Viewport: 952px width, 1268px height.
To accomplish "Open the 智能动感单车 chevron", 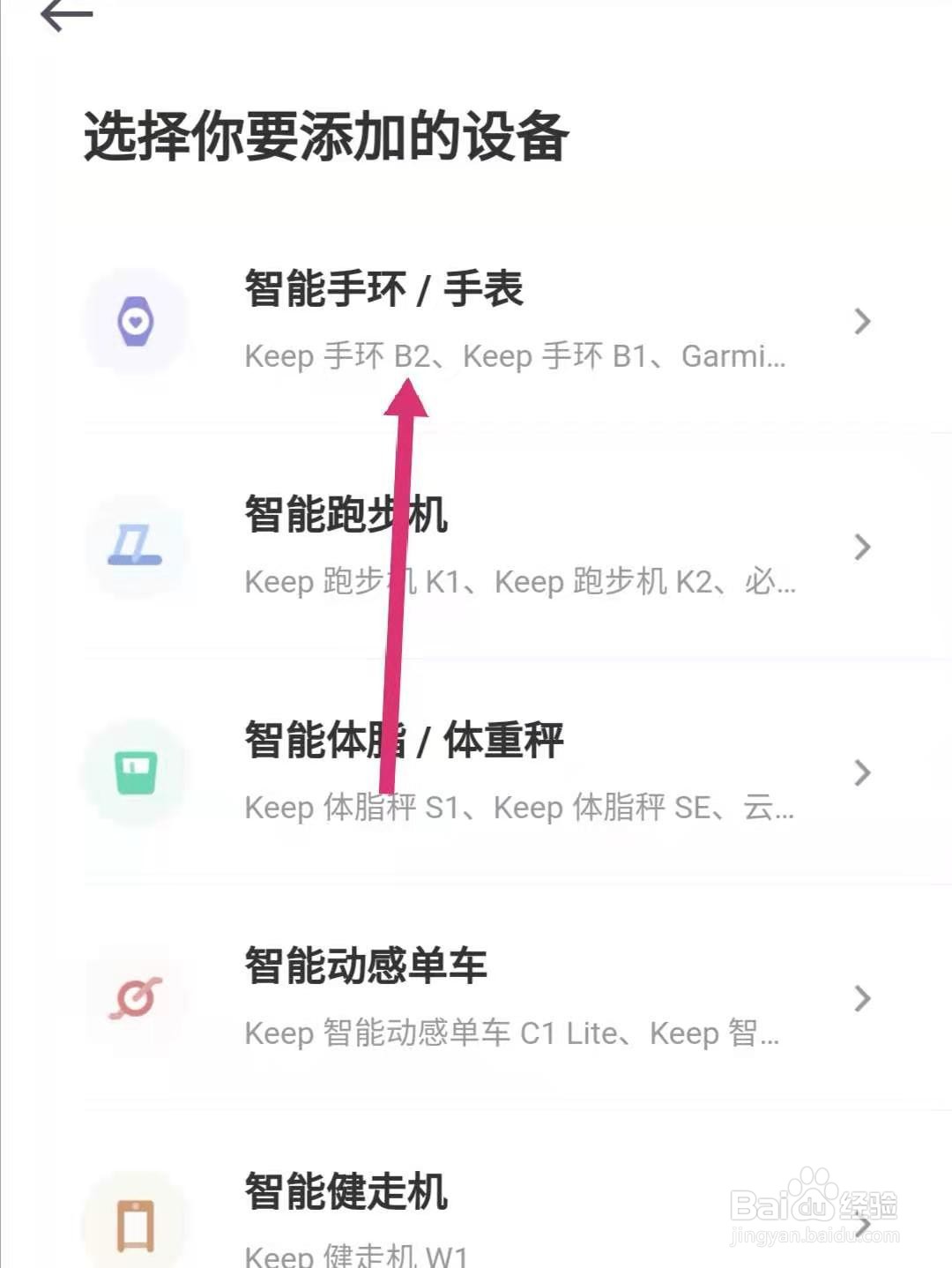I will [x=862, y=998].
